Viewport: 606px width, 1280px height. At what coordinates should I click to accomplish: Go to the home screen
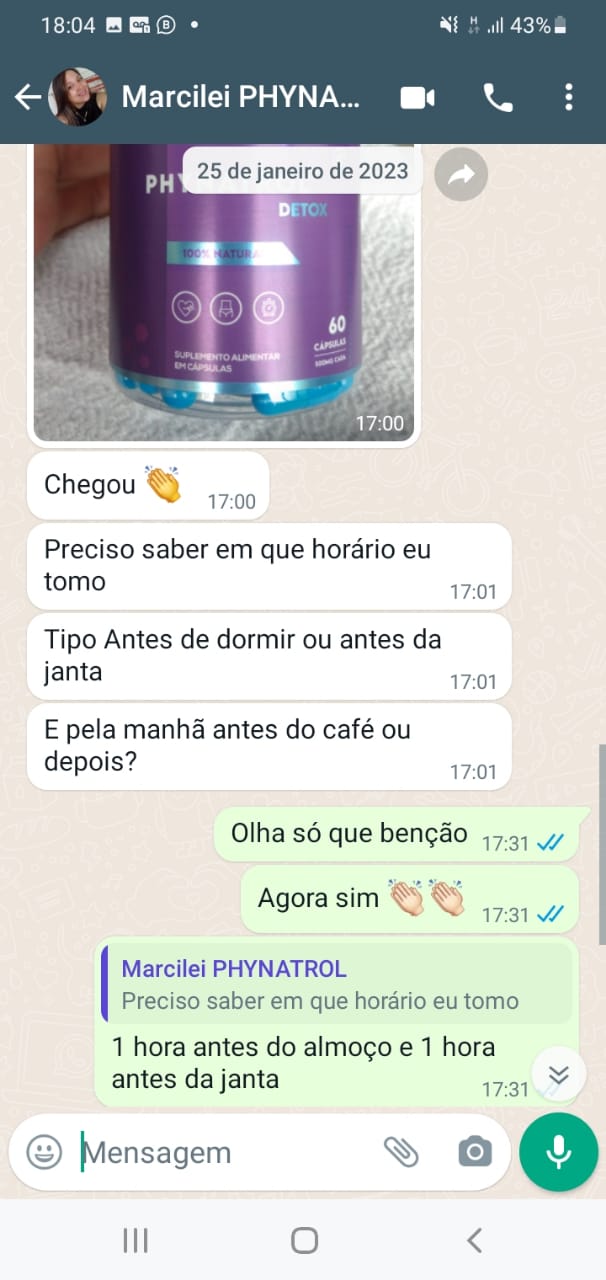[304, 1241]
